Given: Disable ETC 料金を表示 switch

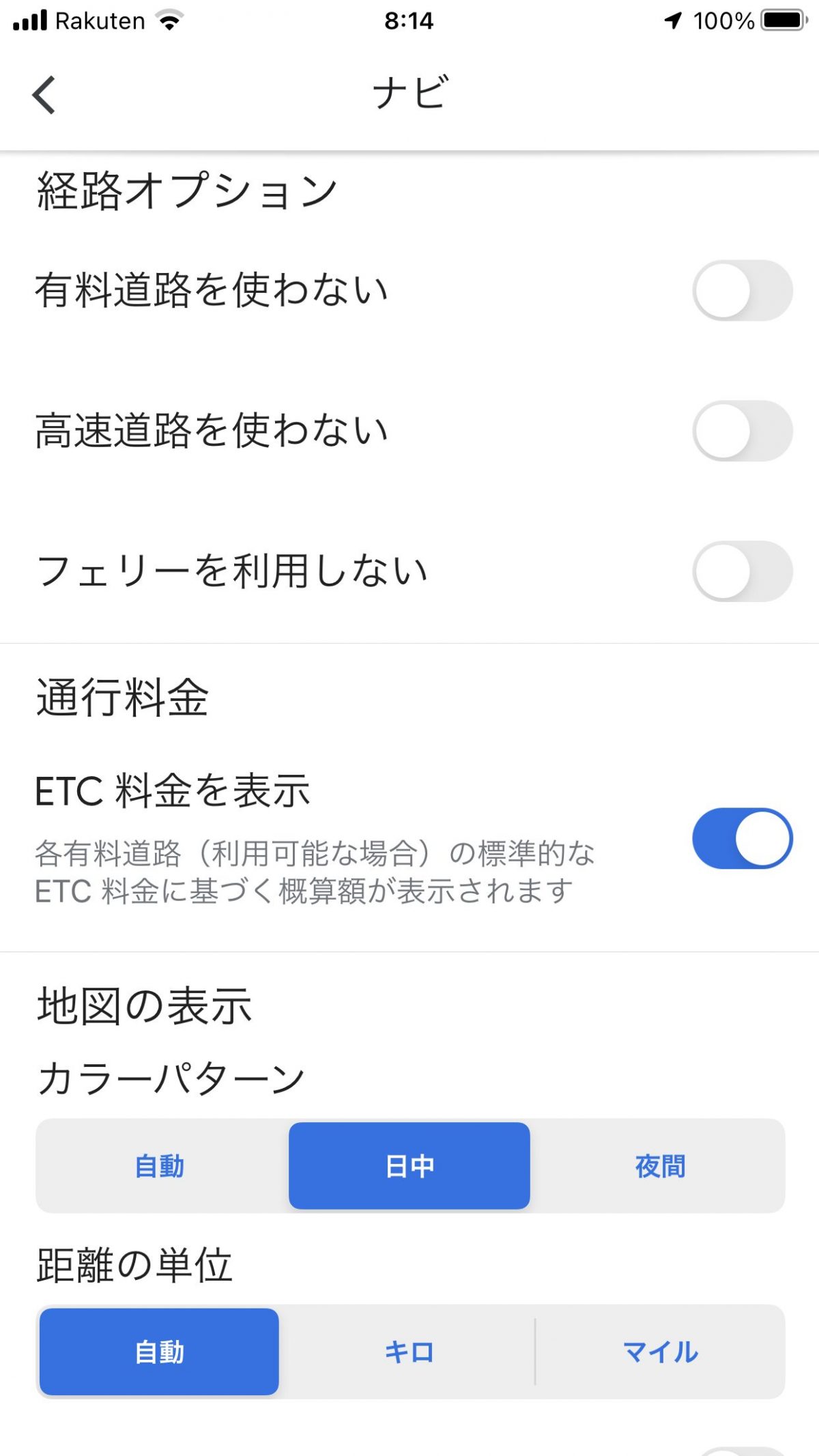Looking at the screenshot, I should point(742,838).
